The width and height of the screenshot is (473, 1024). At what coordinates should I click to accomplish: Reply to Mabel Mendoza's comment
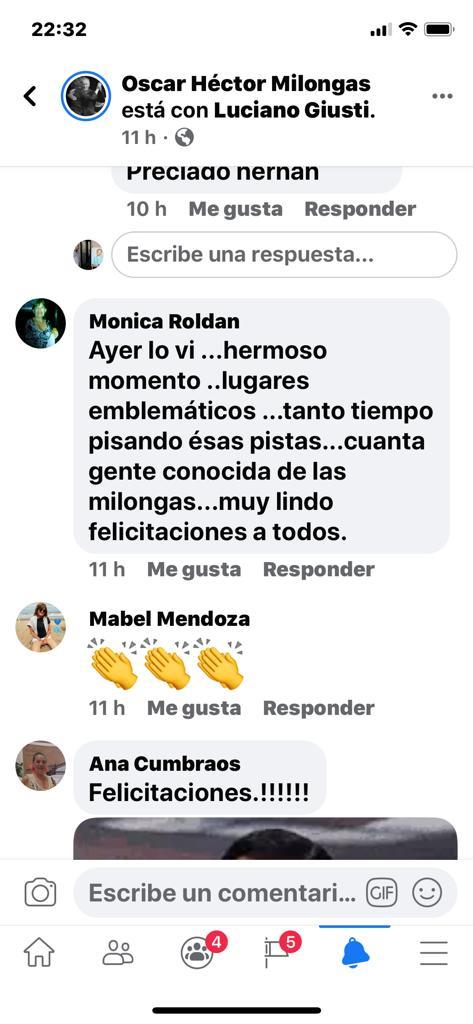(319, 708)
